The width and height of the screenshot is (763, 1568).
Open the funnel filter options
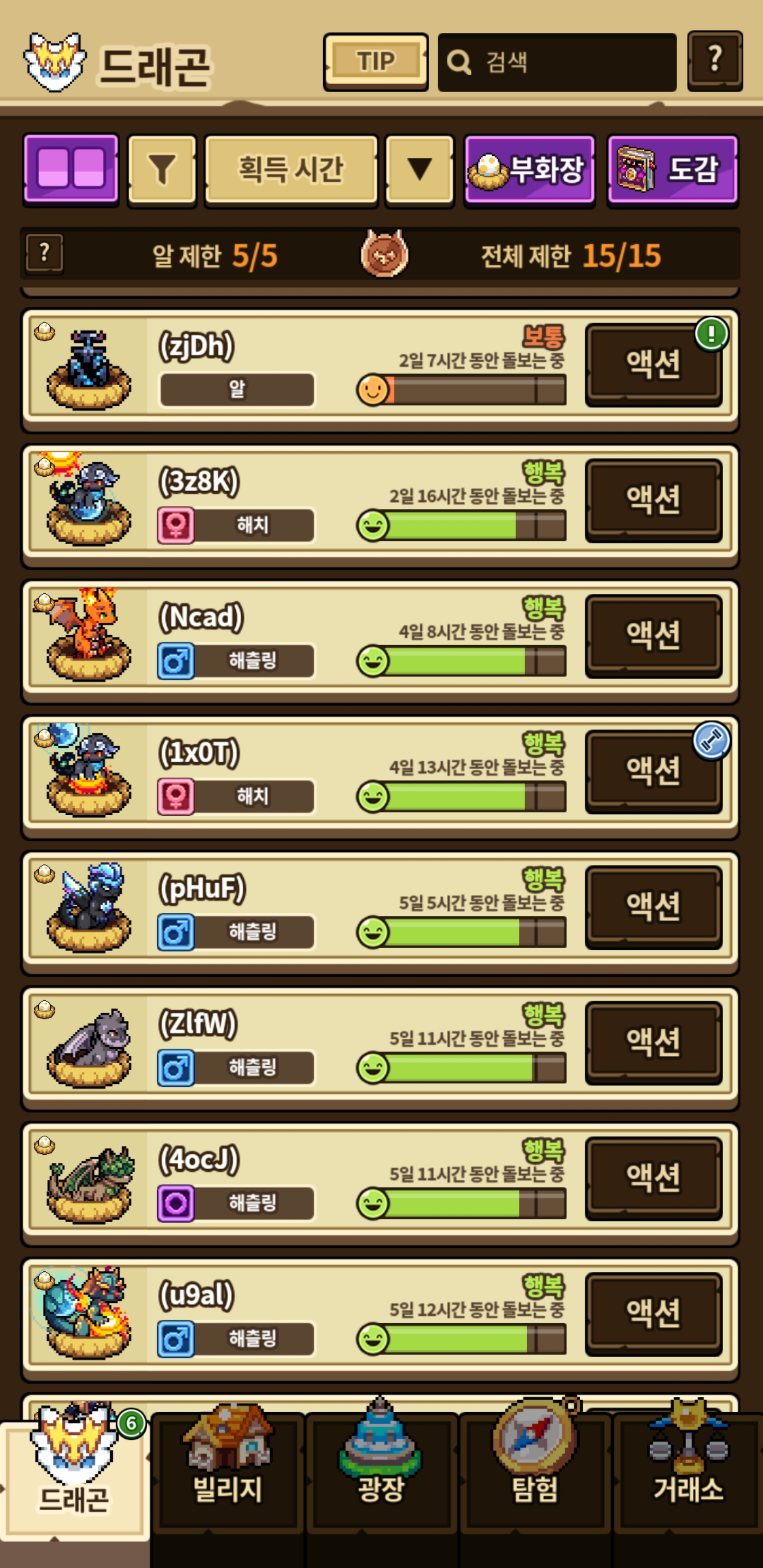point(162,170)
